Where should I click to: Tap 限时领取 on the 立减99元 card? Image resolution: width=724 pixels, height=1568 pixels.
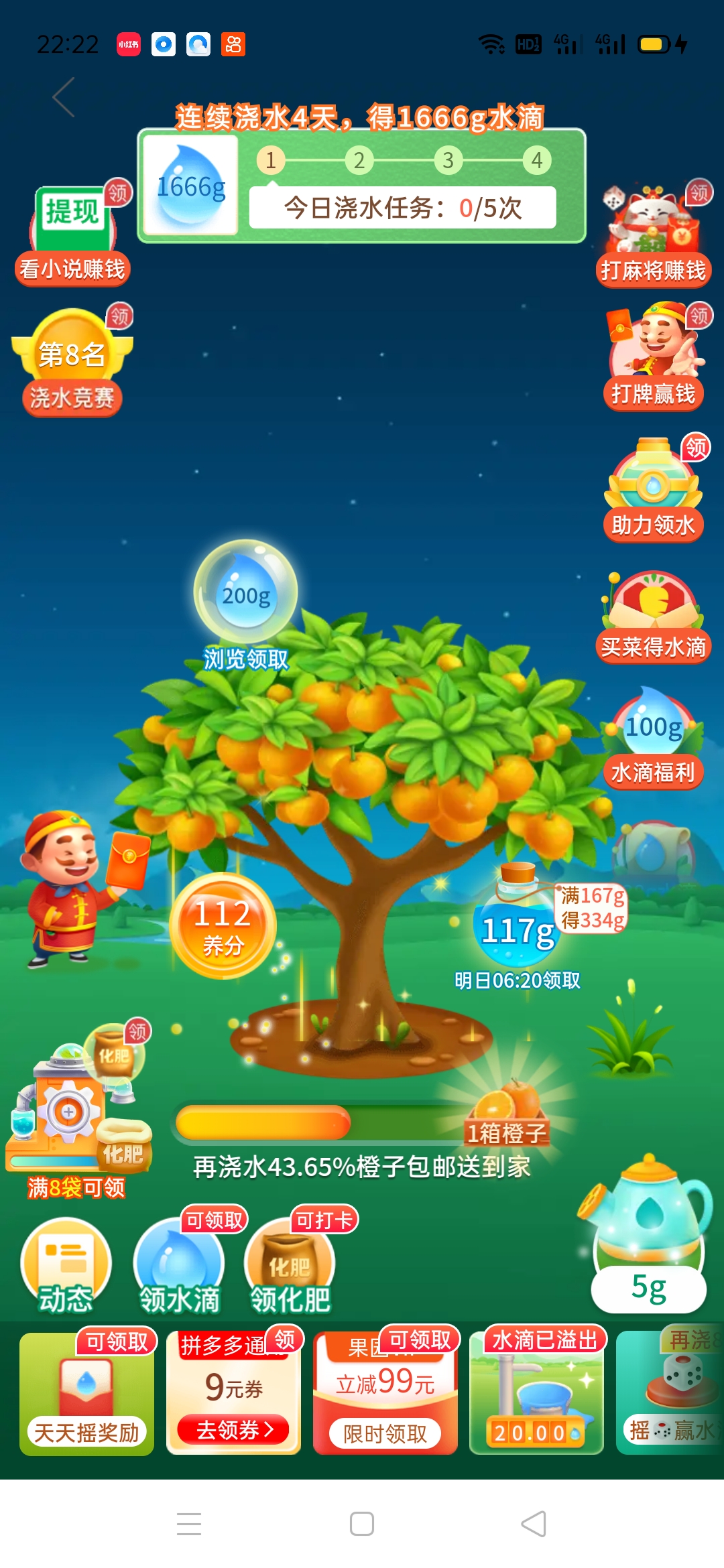coord(385,1433)
